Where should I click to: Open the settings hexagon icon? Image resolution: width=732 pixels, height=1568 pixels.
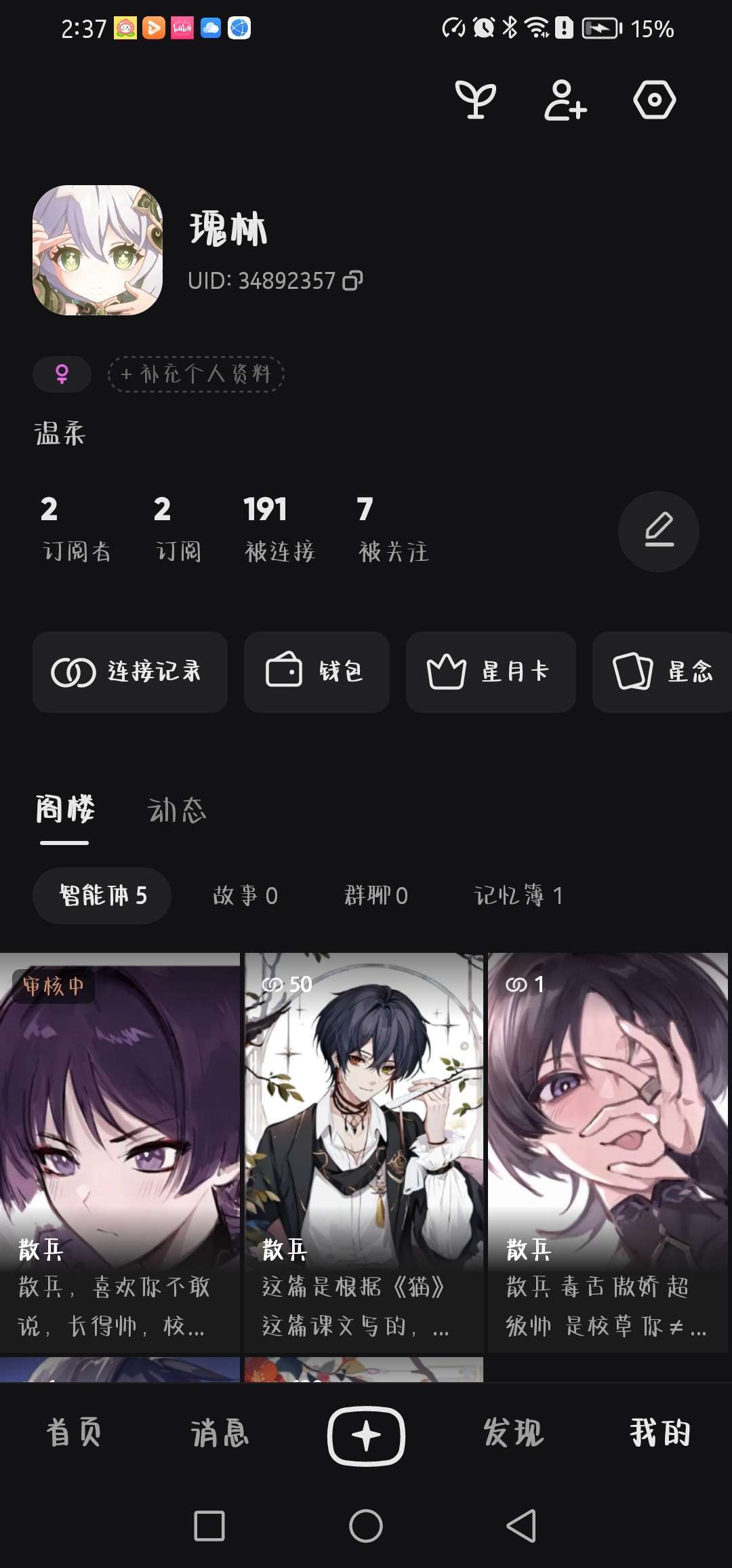point(654,100)
